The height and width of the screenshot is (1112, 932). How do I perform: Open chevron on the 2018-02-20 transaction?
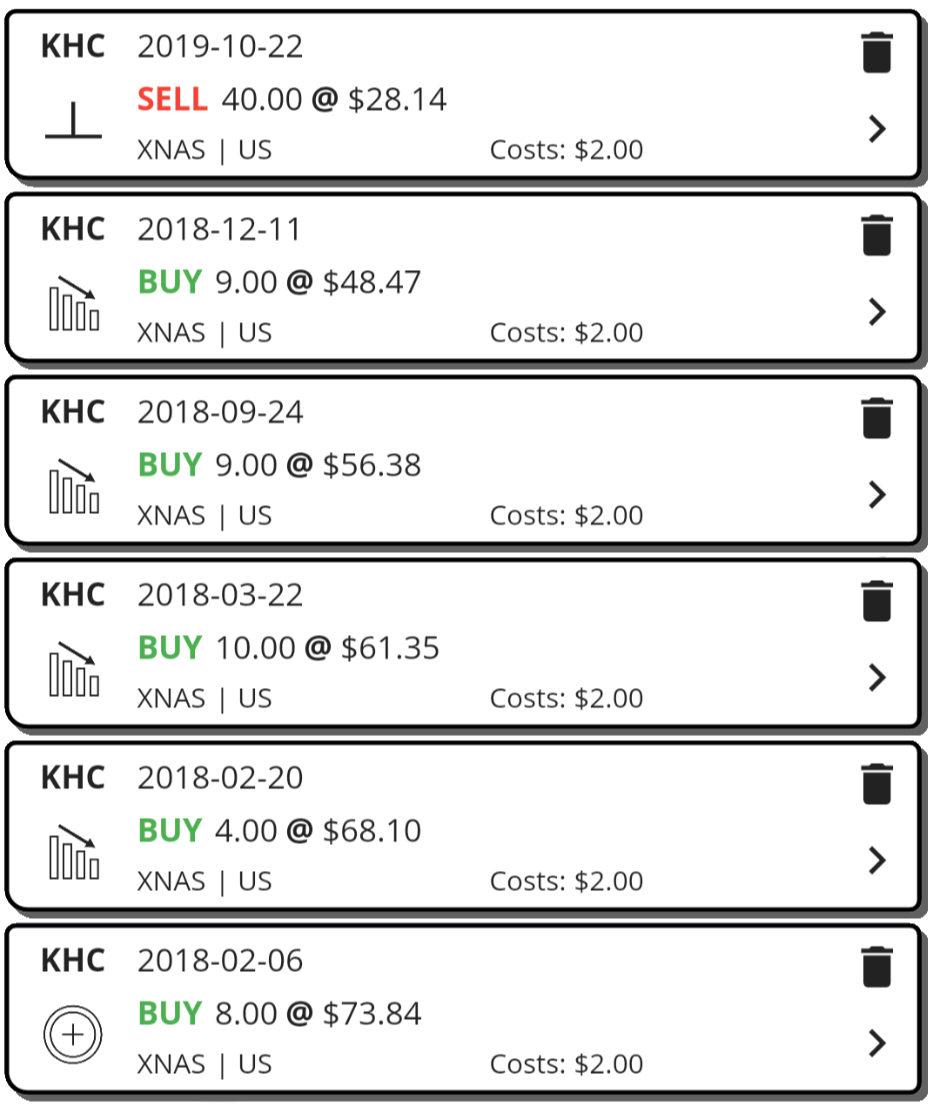click(877, 860)
